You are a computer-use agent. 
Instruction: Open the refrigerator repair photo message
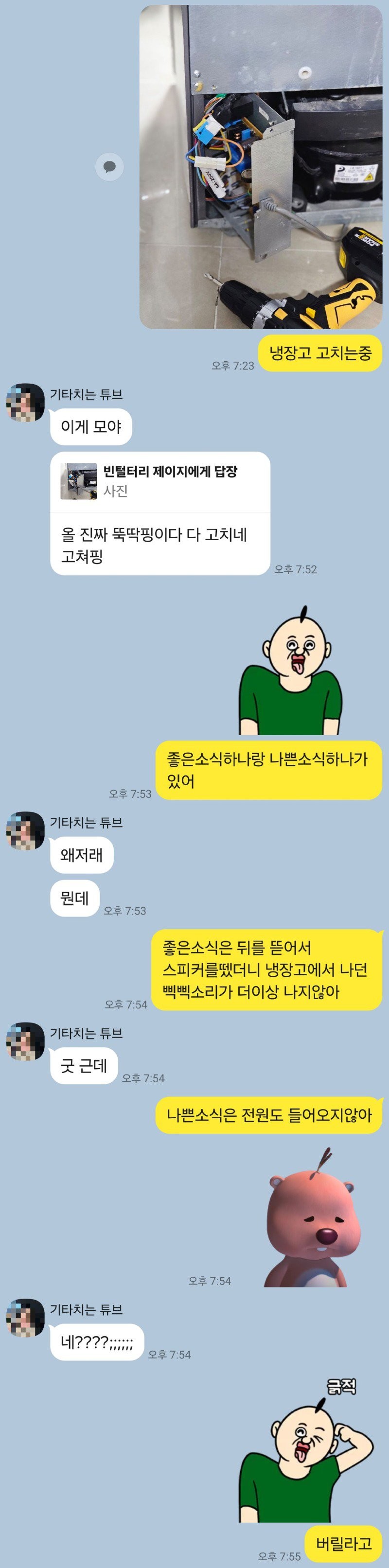[x=261, y=167]
